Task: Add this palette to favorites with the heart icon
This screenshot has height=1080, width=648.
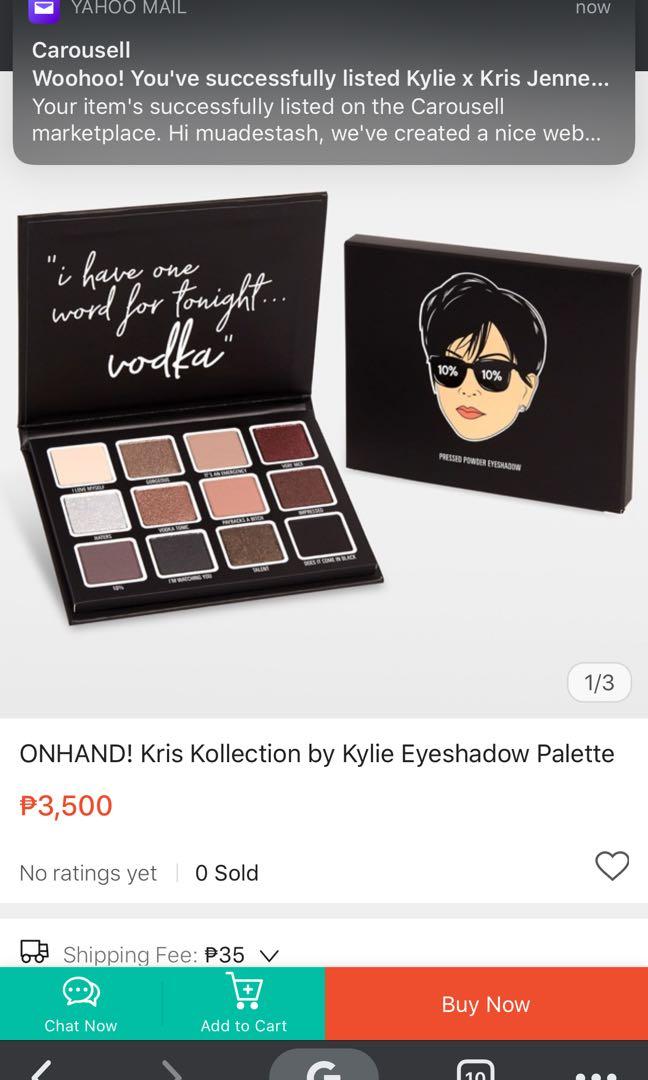Action: 612,866
